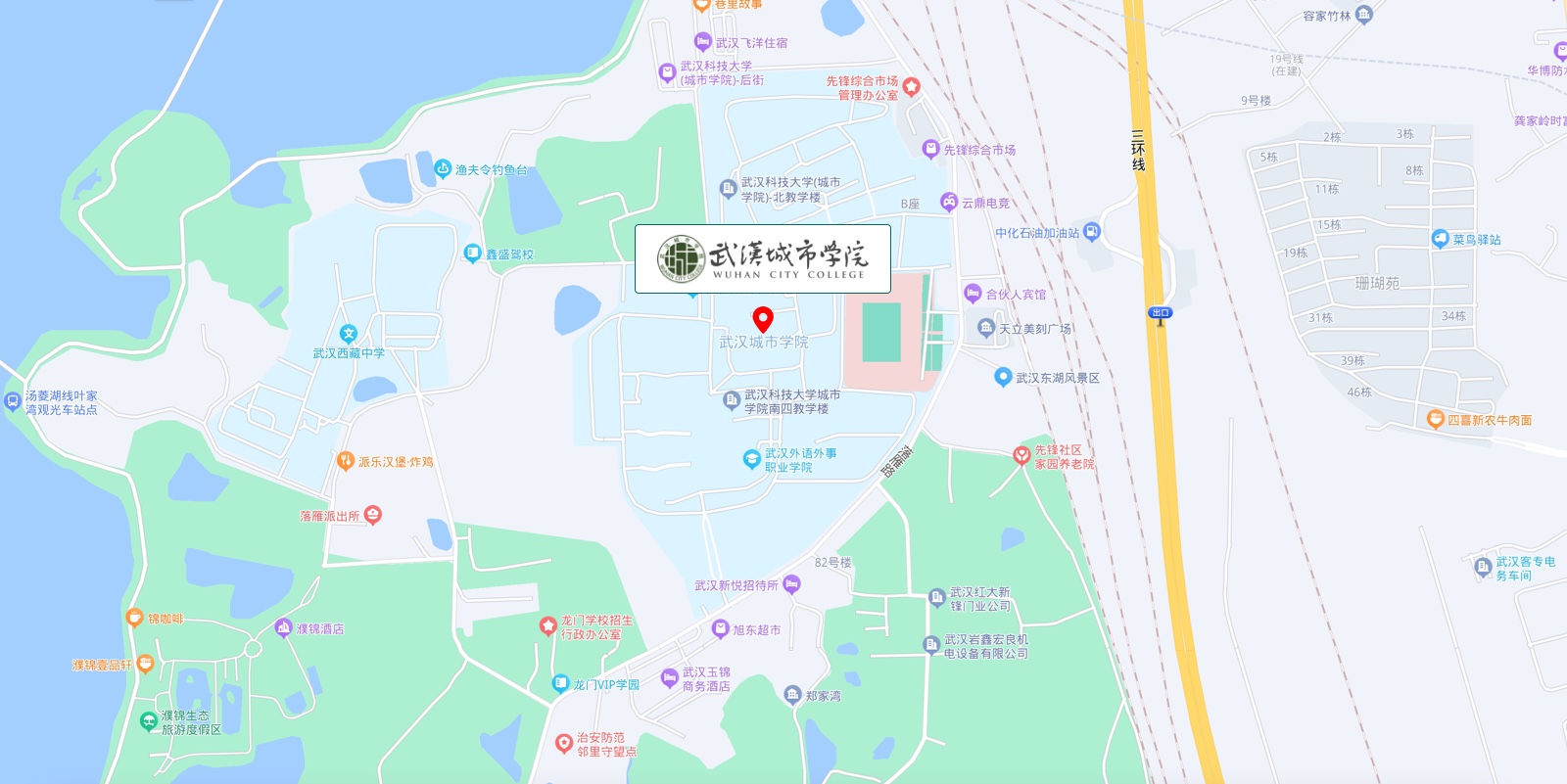Tap the 旭东超市 supermarket marker
This screenshot has width=1567, height=784.
(721, 629)
